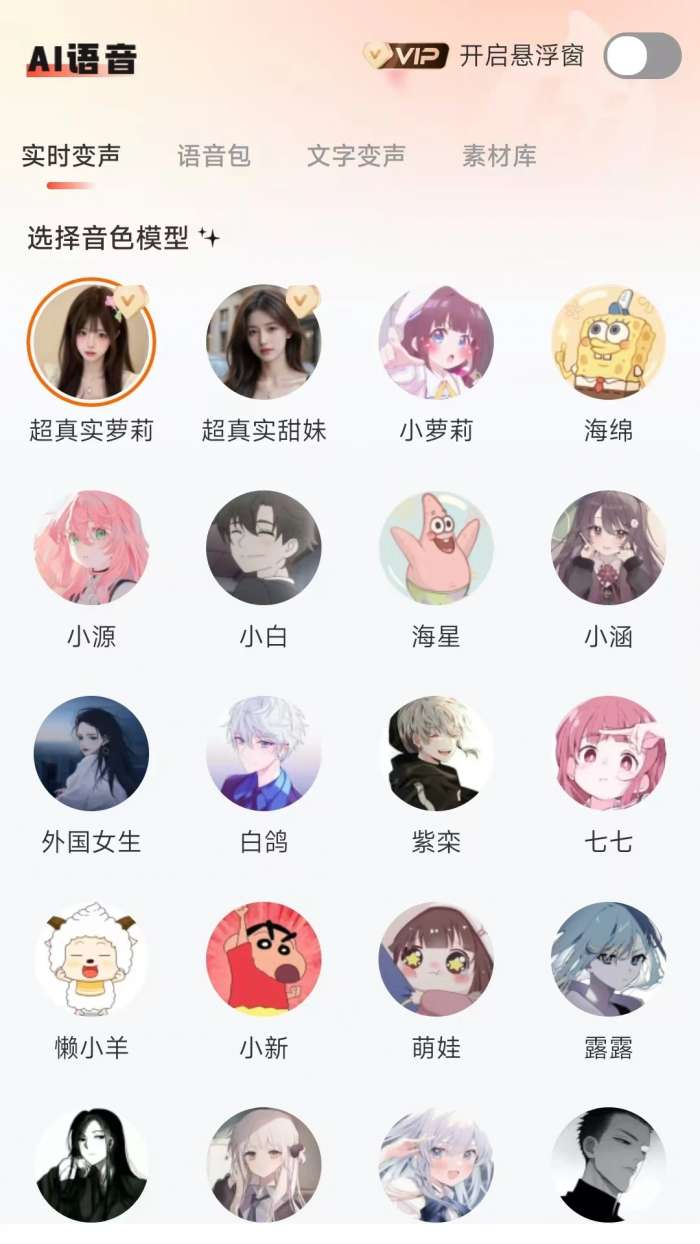700x1244 pixels.
Task: Select the 懒小羊 voice model
Action: click(x=91, y=959)
